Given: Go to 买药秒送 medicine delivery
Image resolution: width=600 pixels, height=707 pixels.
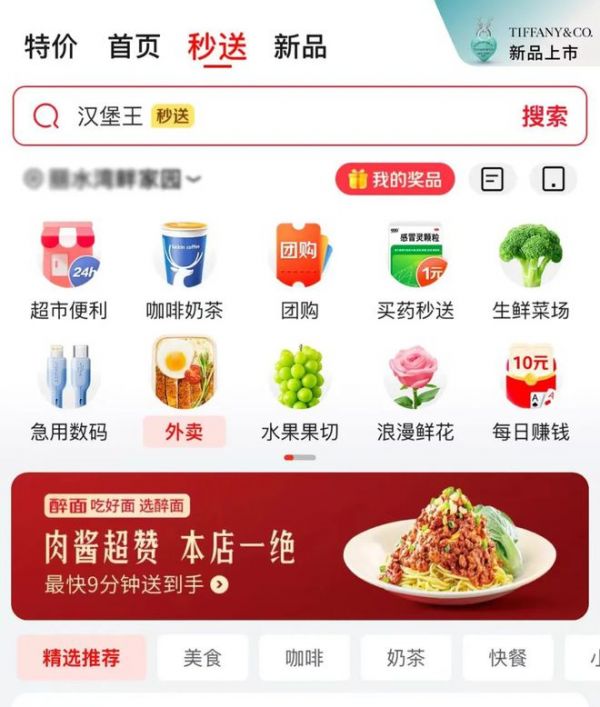Looking at the screenshot, I should [x=415, y=270].
